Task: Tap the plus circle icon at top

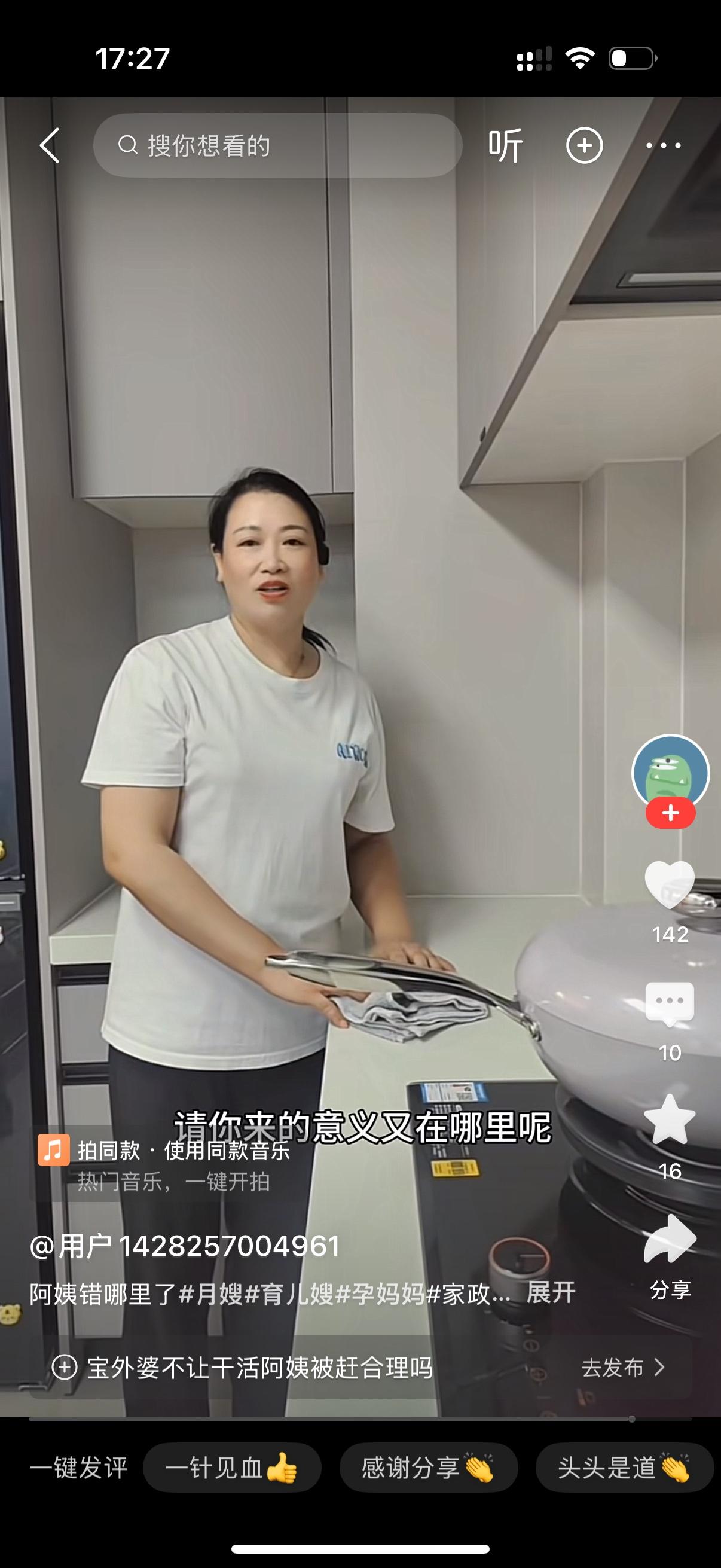Action: [x=584, y=145]
